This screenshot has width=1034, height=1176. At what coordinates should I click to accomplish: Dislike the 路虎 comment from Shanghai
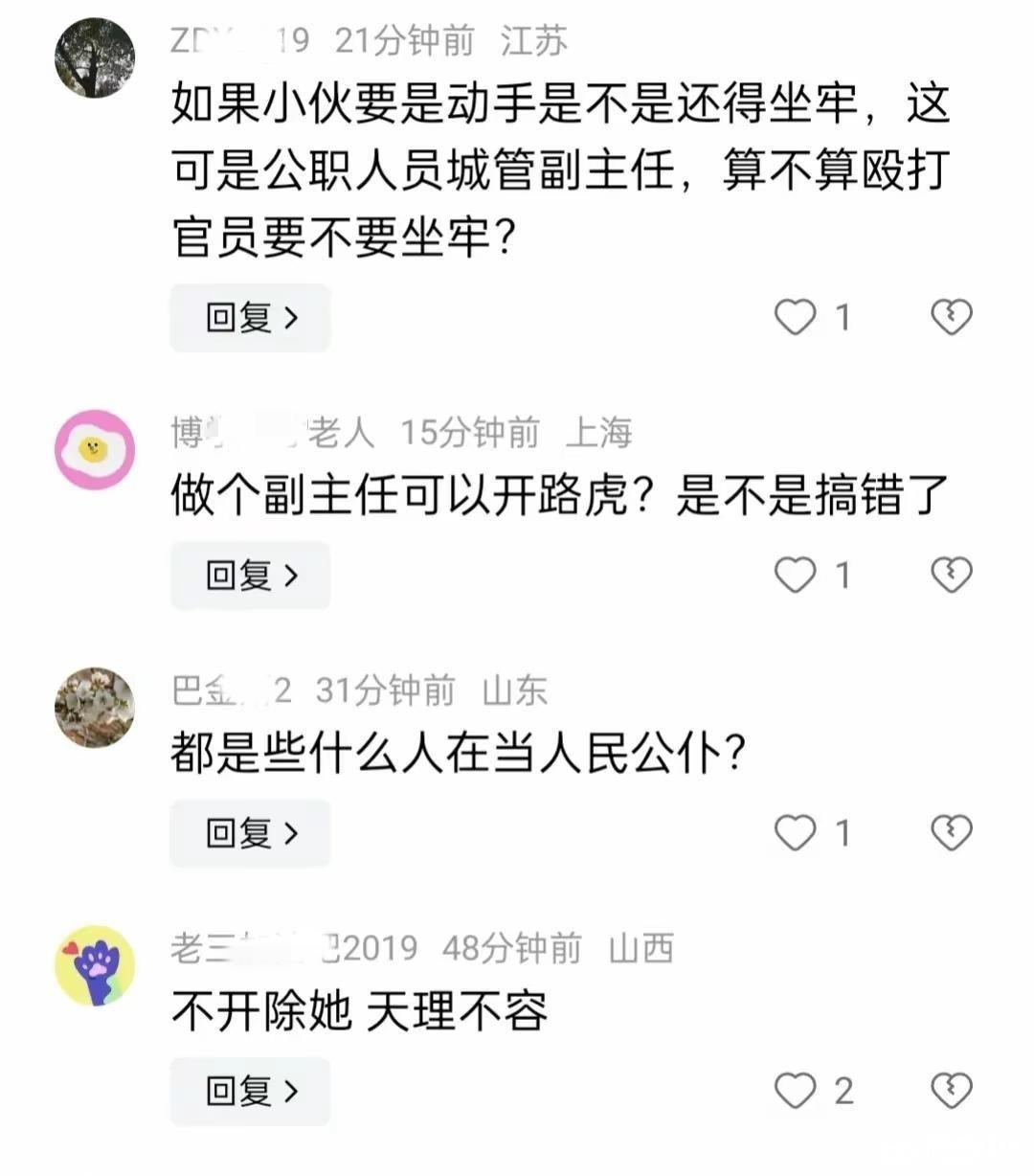(x=951, y=575)
